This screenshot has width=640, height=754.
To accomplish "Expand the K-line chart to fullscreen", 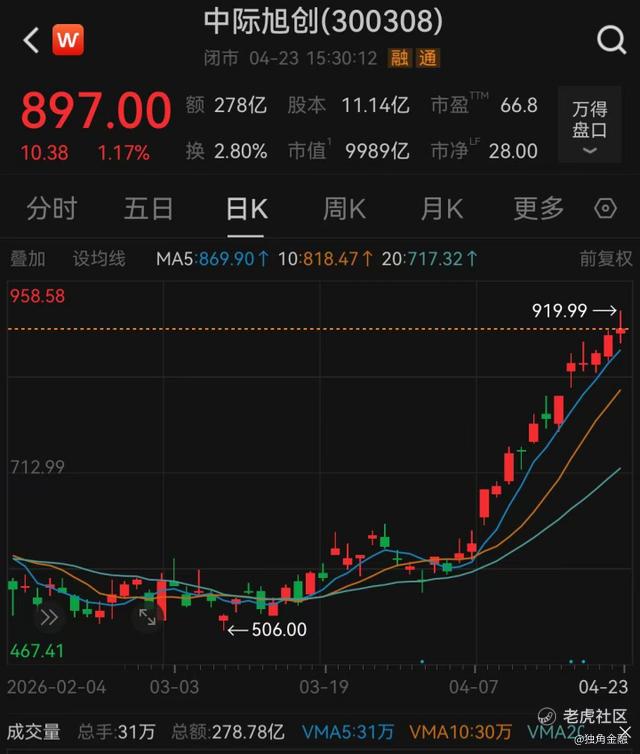I will [x=147, y=617].
